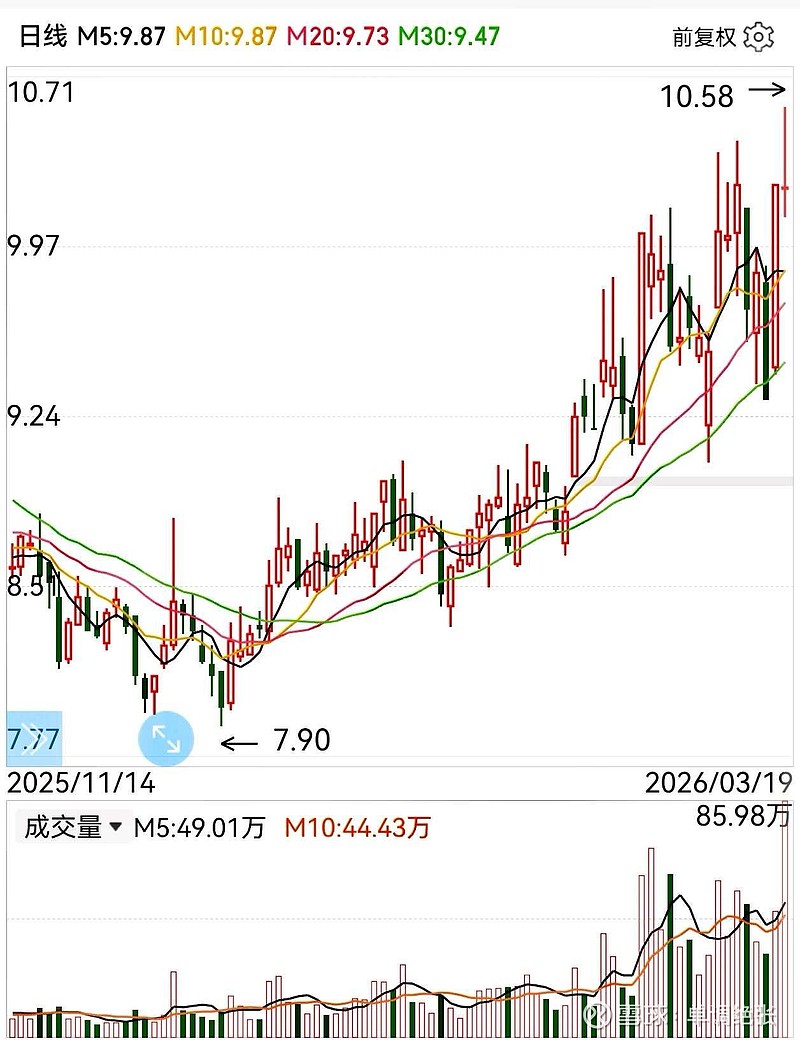Image resolution: width=800 pixels, height=1041 pixels.
Task: Change the 前复权 adjustment mode
Action: pos(704,37)
